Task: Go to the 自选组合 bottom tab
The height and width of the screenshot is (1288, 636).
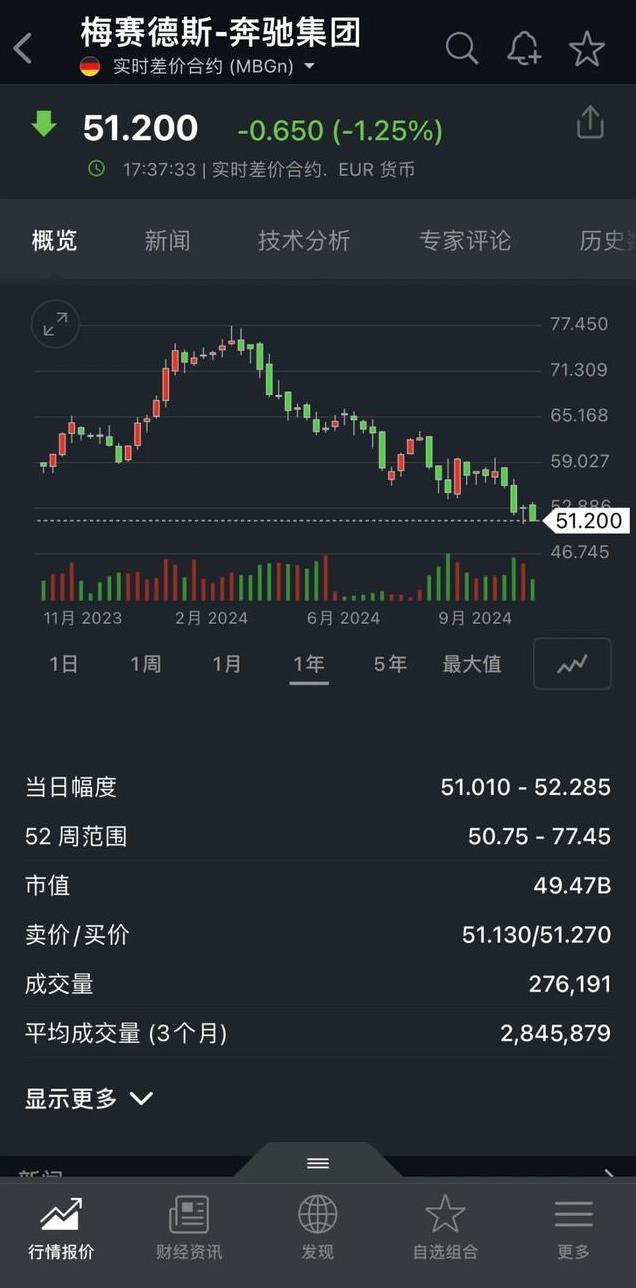Action: tap(445, 1228)
